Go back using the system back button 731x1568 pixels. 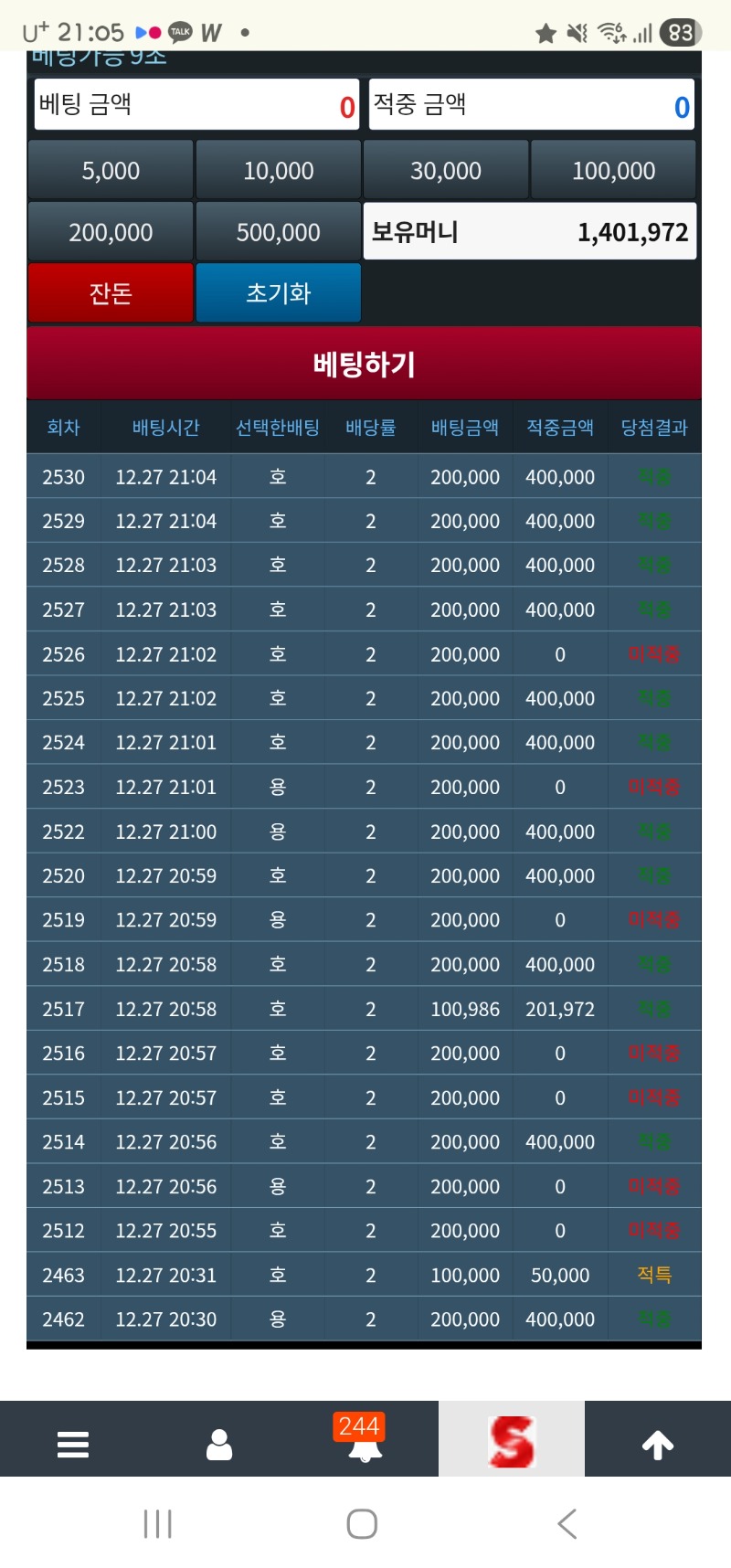point(567,1523)
